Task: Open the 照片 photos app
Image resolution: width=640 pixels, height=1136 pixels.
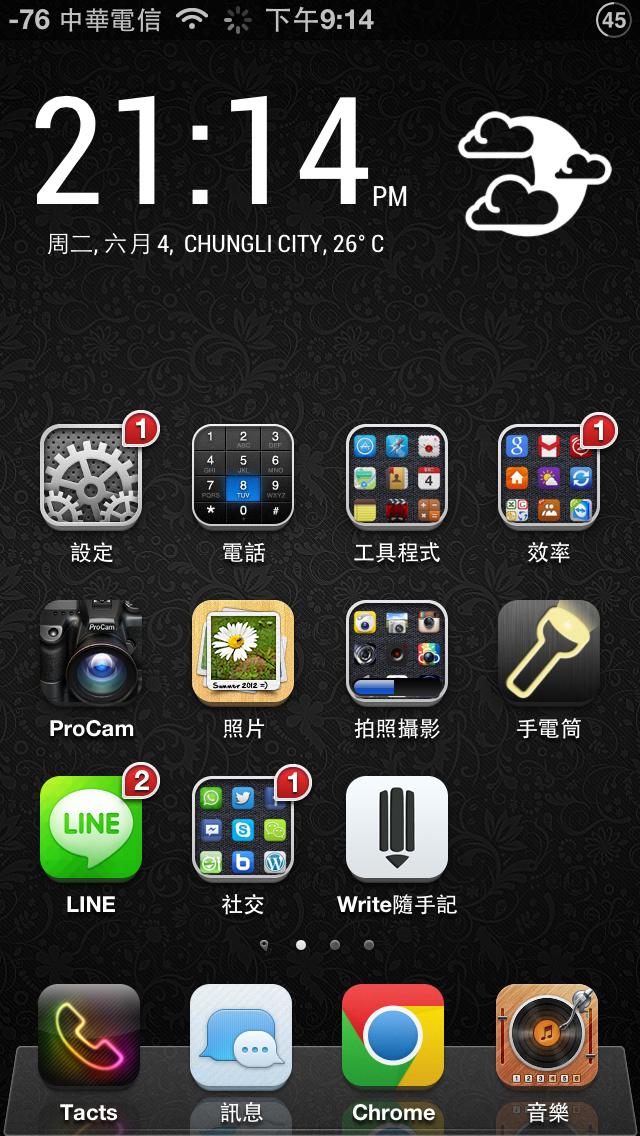Action: 243,652
